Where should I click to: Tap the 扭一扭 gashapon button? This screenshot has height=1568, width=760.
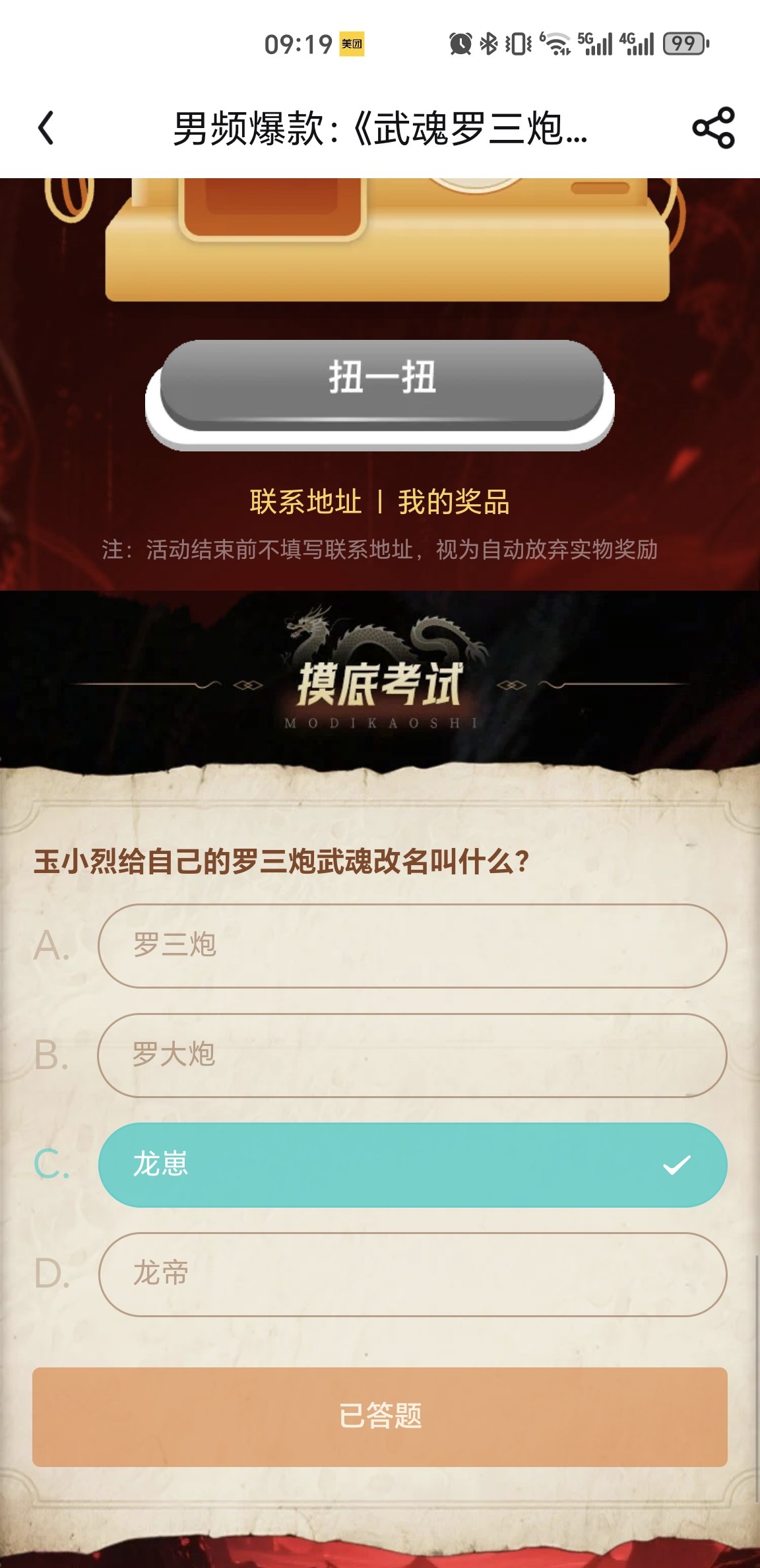(381, 385)
